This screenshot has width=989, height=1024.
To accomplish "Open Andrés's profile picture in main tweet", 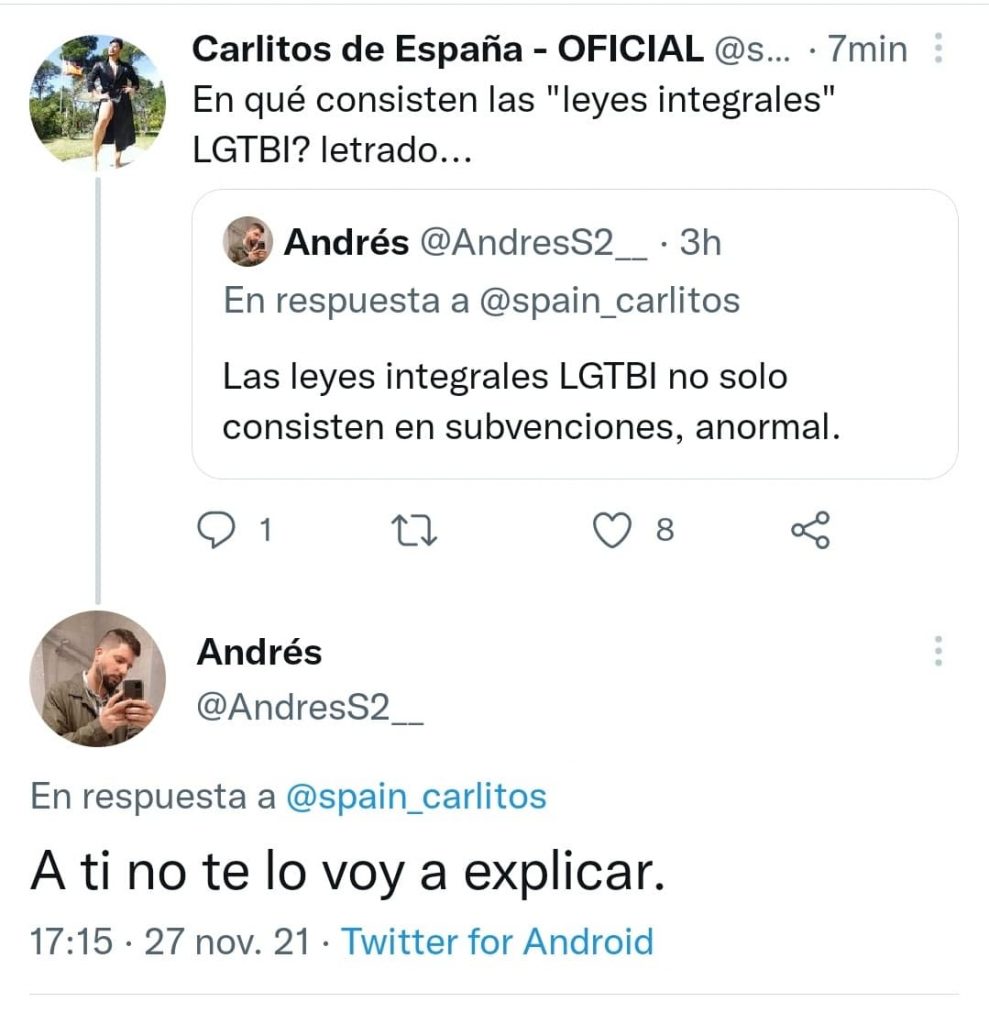I will [97, 679].
